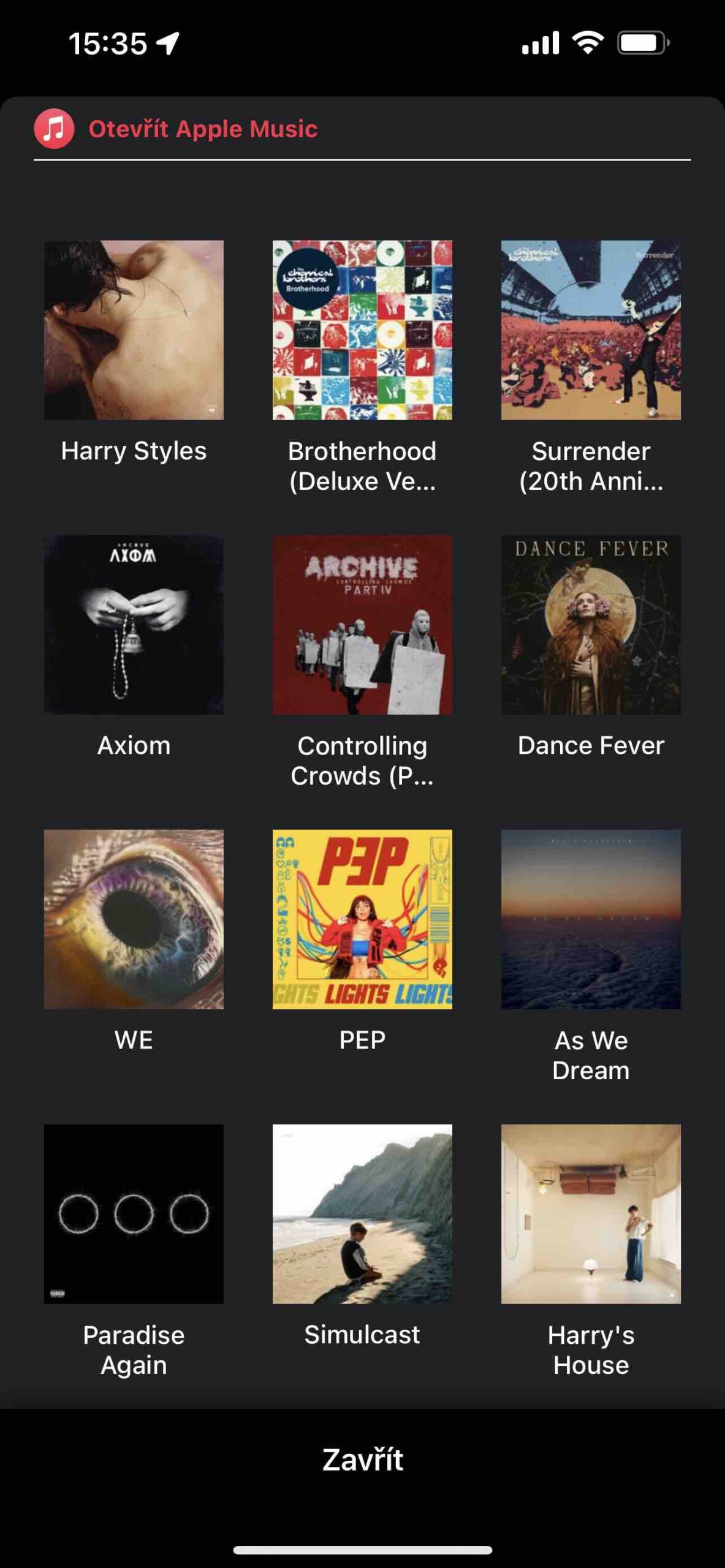Select the Paradise Again album
Viewport: 725px width, 1568px height.
(x=134, y=1214)
